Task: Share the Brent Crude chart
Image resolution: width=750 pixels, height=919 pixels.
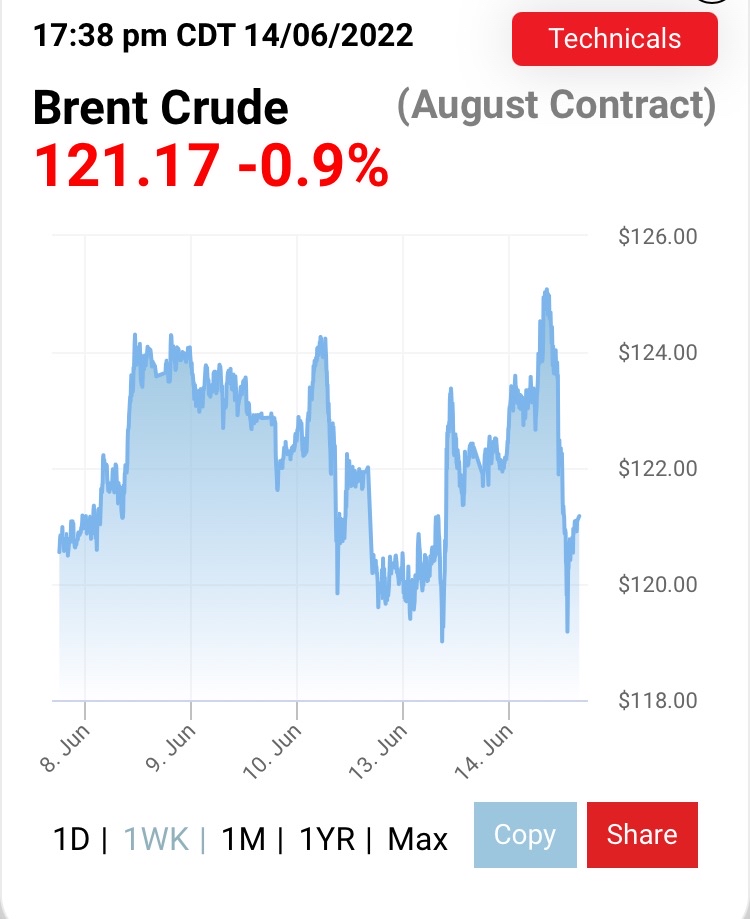Action: [641, 835]
